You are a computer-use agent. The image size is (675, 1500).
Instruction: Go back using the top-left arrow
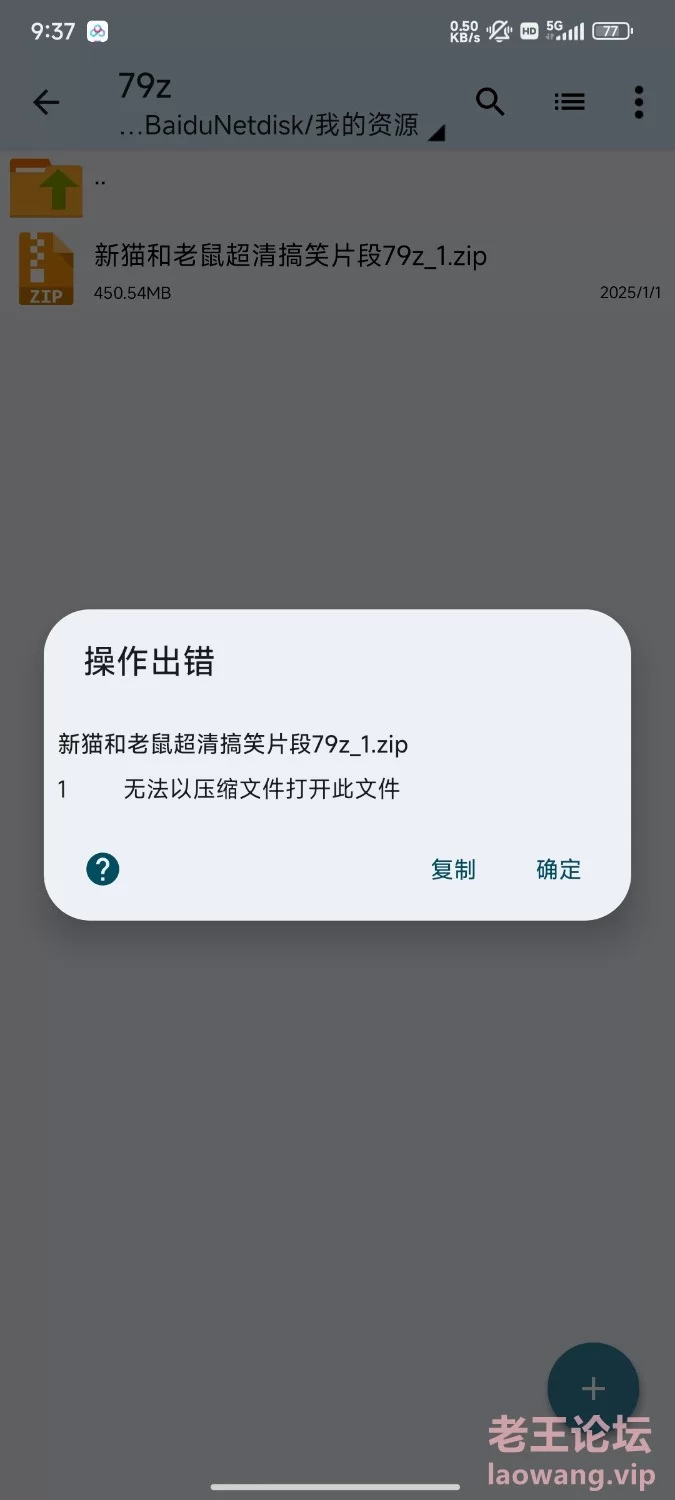click(x=46, y=102)
